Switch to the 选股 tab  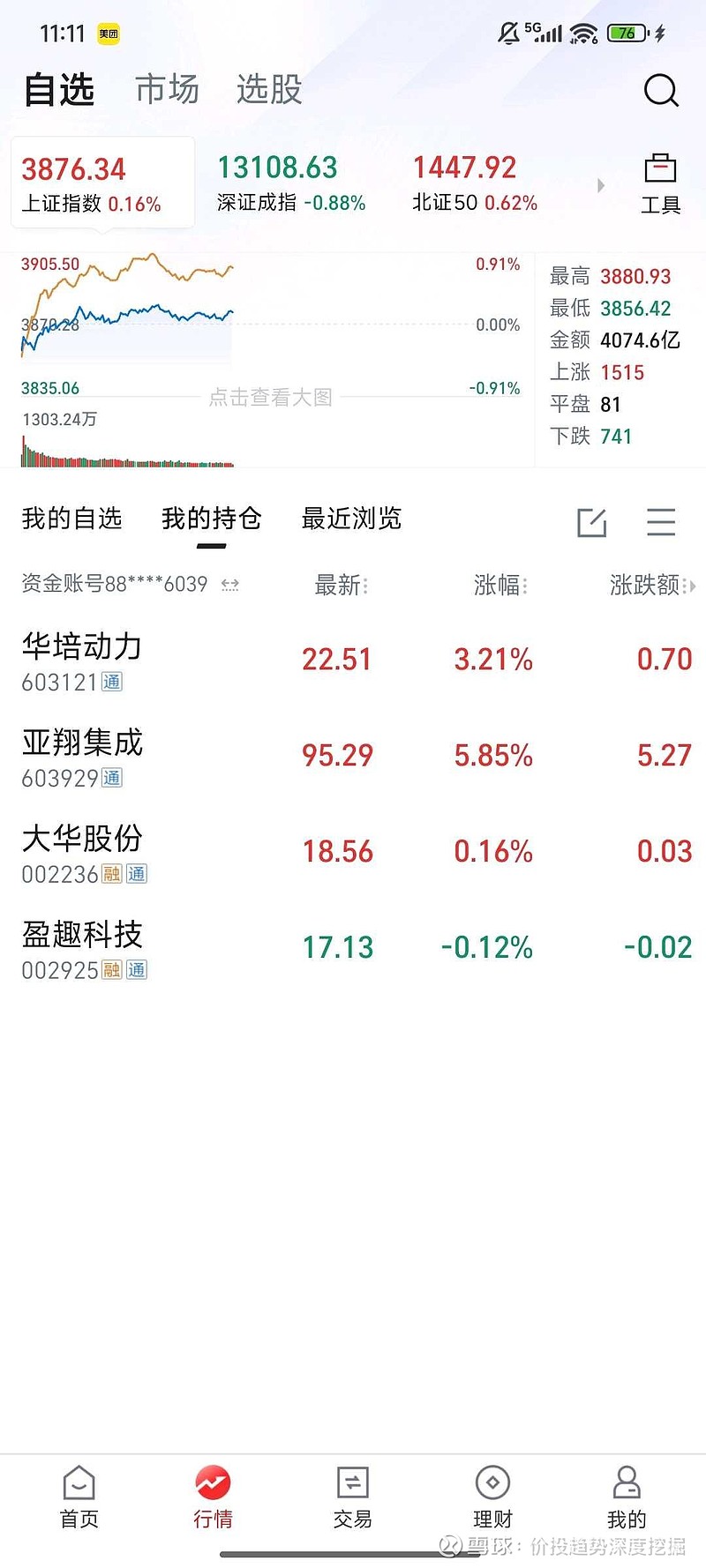click(x=269, y=90)
